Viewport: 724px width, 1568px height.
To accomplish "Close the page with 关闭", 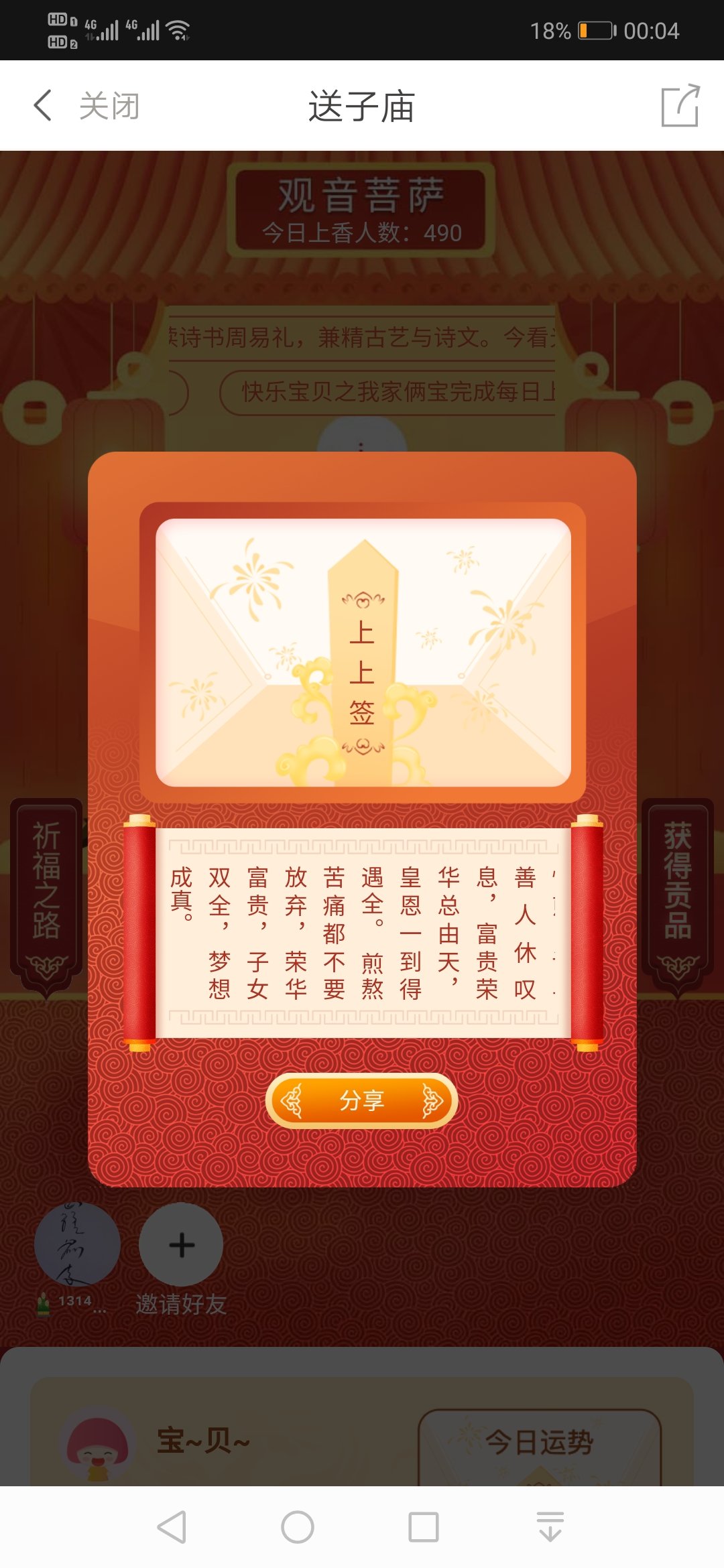I will (x=109, y=106).
